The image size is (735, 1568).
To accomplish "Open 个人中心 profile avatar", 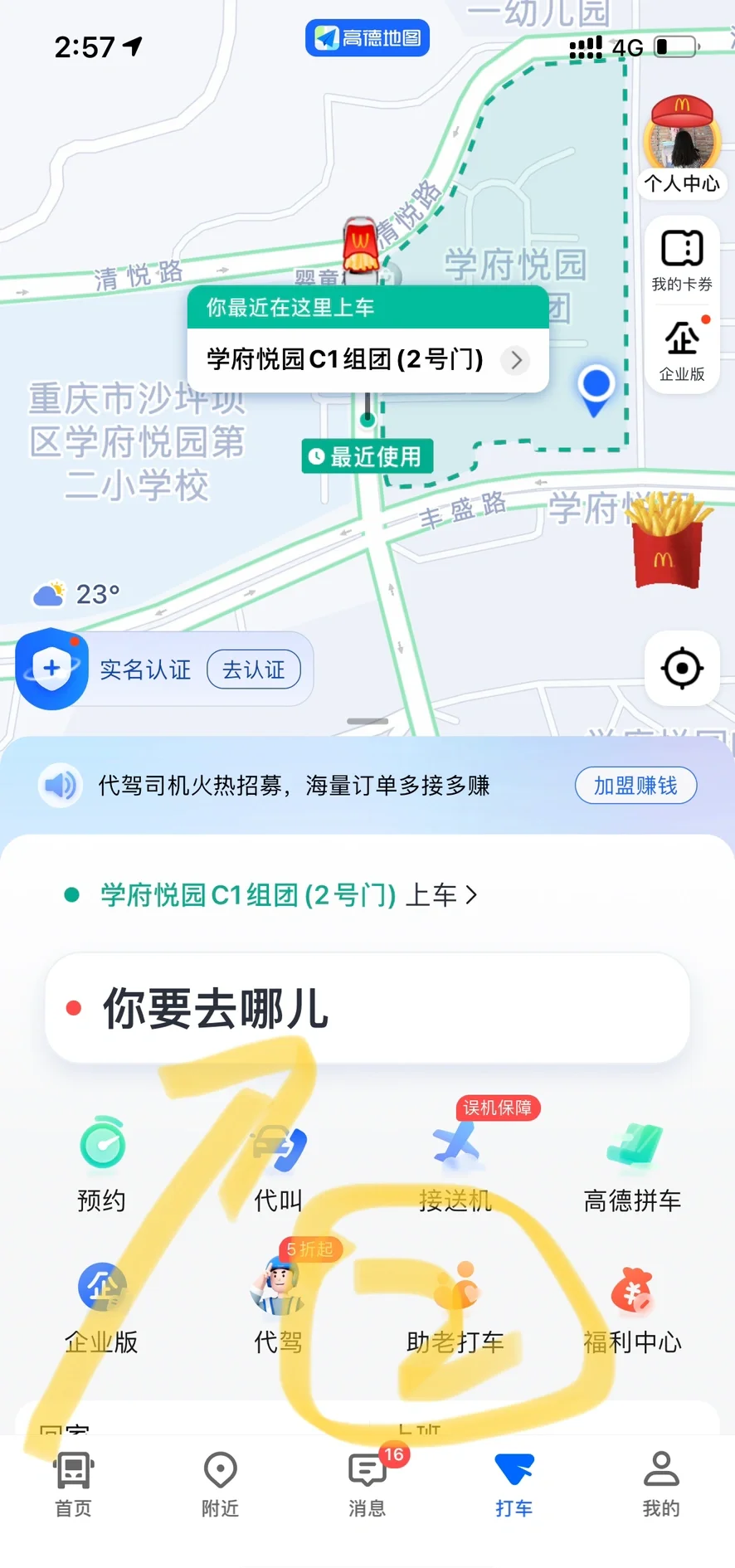I will point(682,139).
